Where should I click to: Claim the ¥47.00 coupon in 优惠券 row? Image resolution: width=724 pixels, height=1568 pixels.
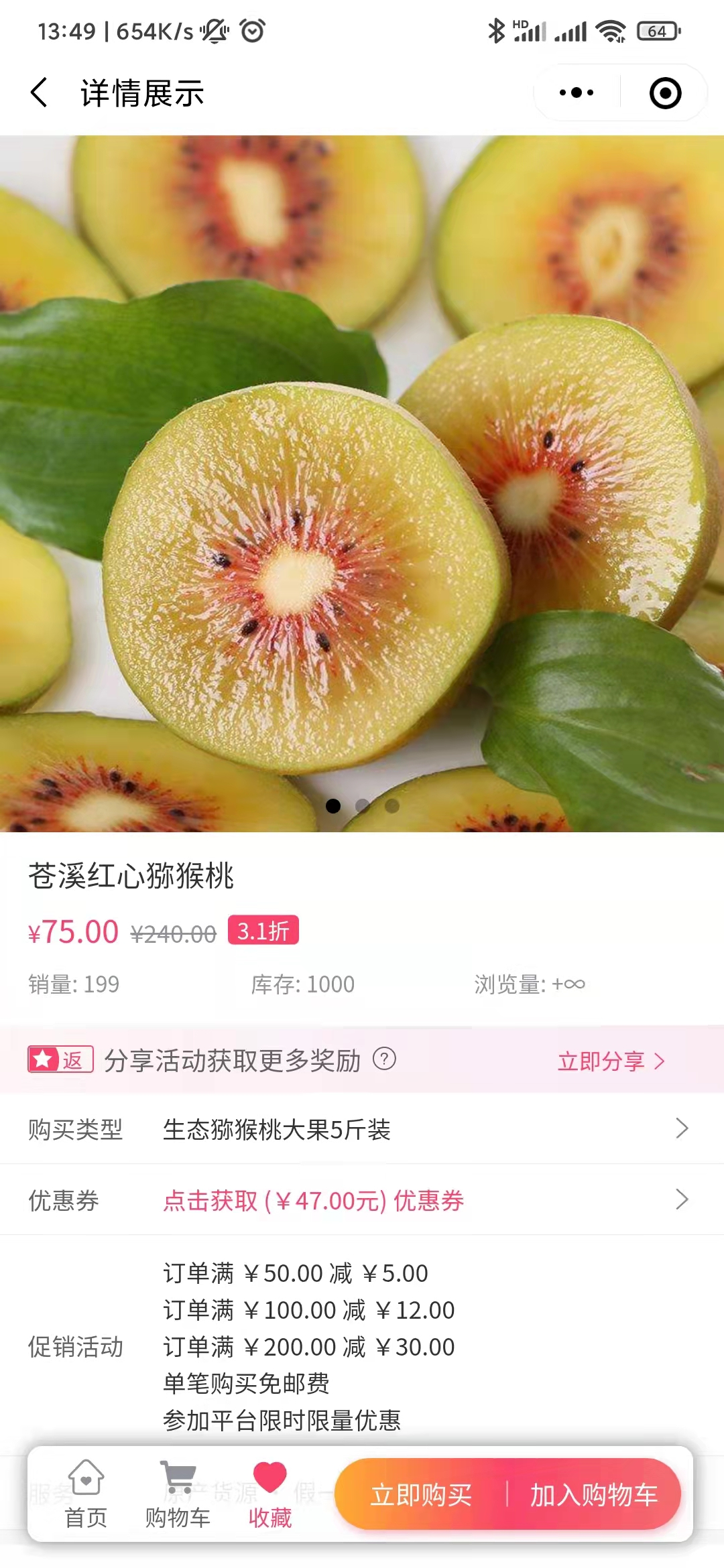coord(362,1199)
